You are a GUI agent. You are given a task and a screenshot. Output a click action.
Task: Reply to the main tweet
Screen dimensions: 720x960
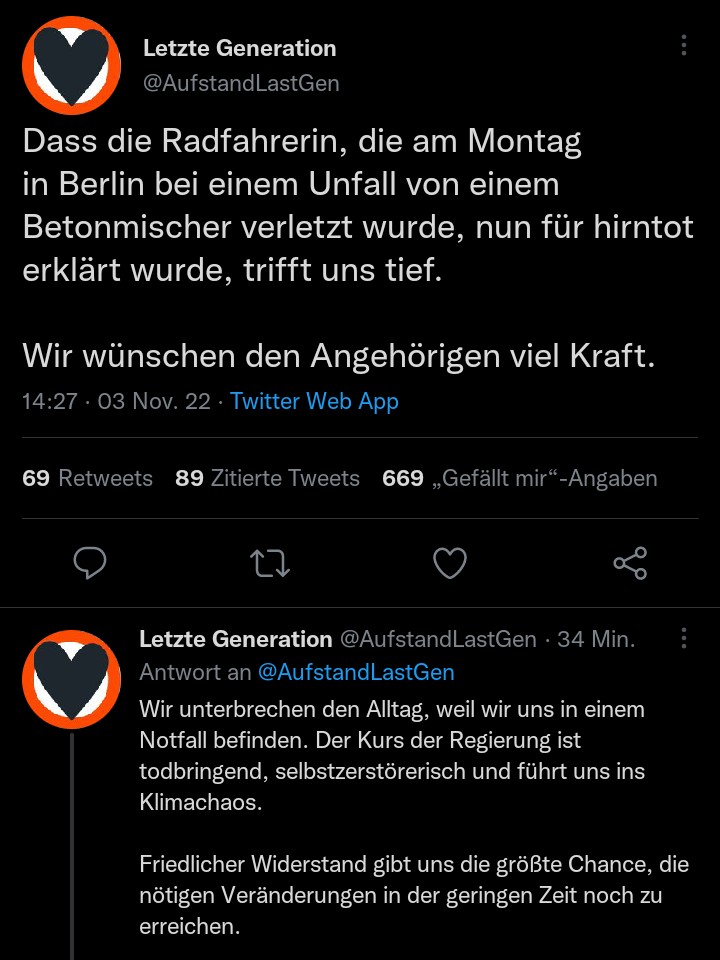[x=90, y=564]
